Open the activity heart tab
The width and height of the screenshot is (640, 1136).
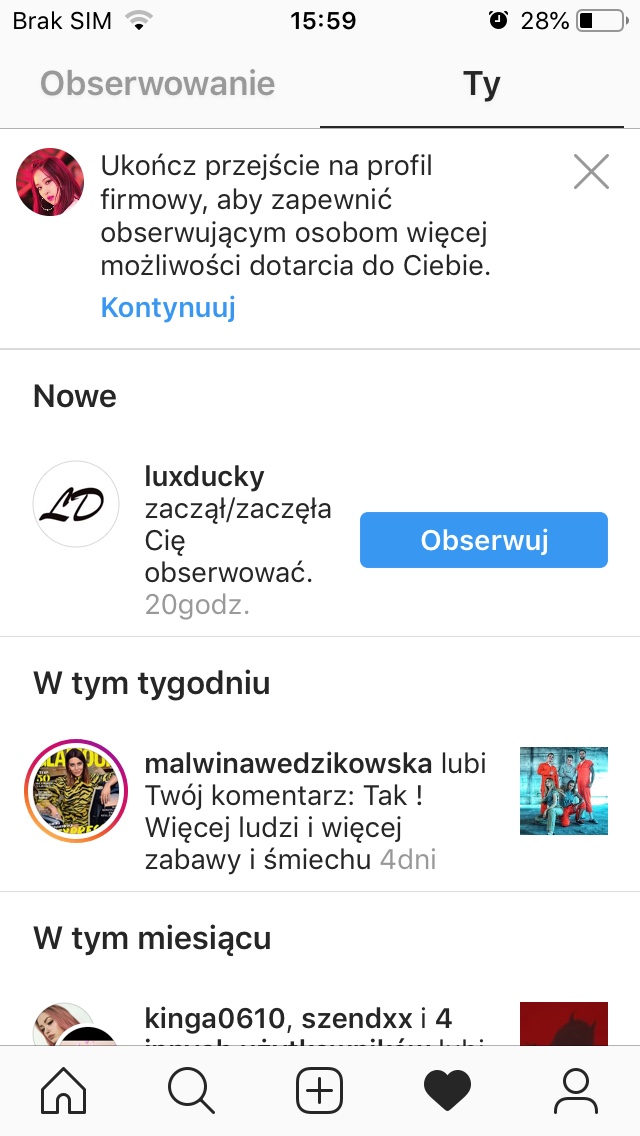tap(447, 1090)
